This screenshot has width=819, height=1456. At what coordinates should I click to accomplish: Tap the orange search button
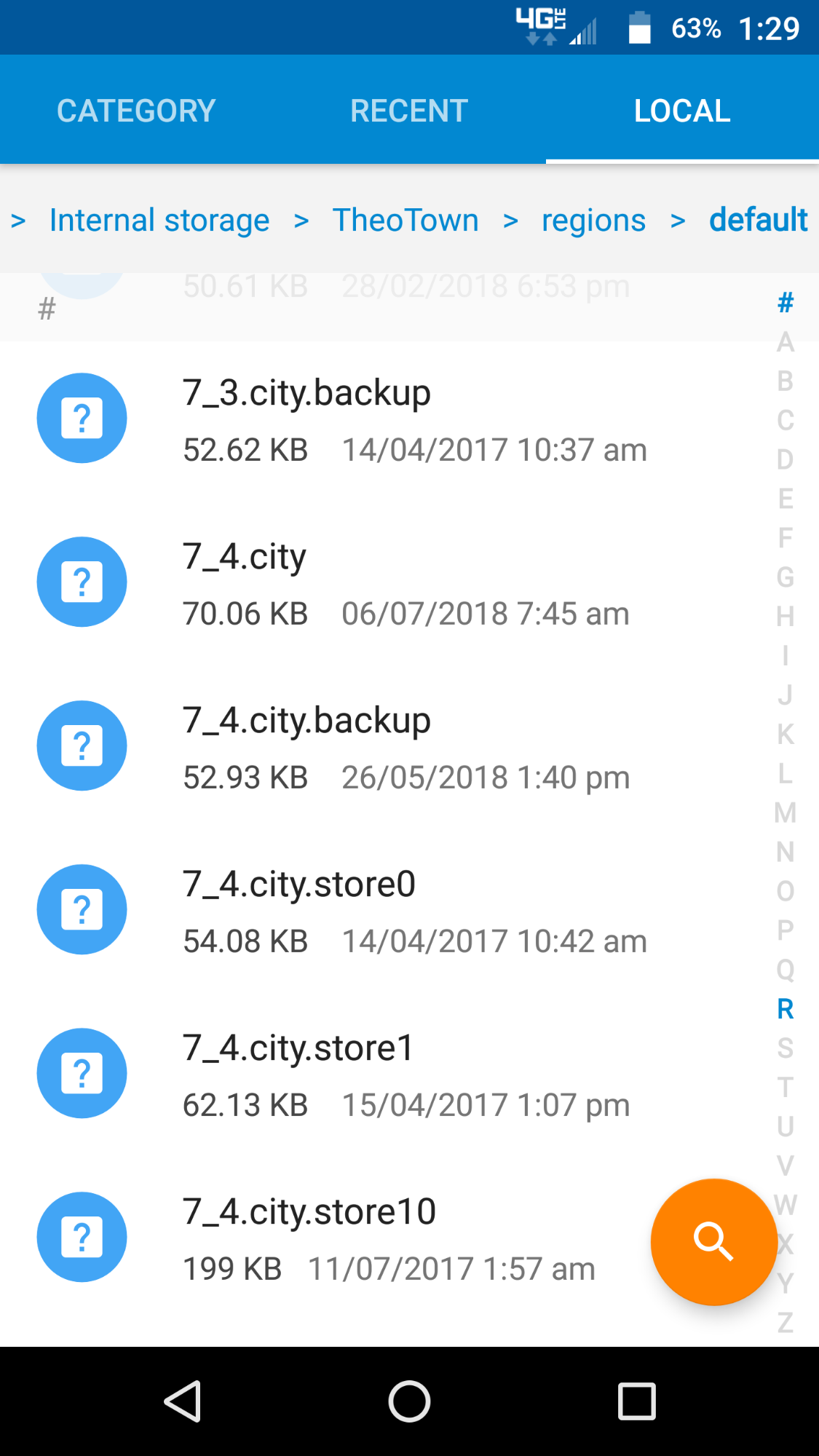click(713, 1242)
